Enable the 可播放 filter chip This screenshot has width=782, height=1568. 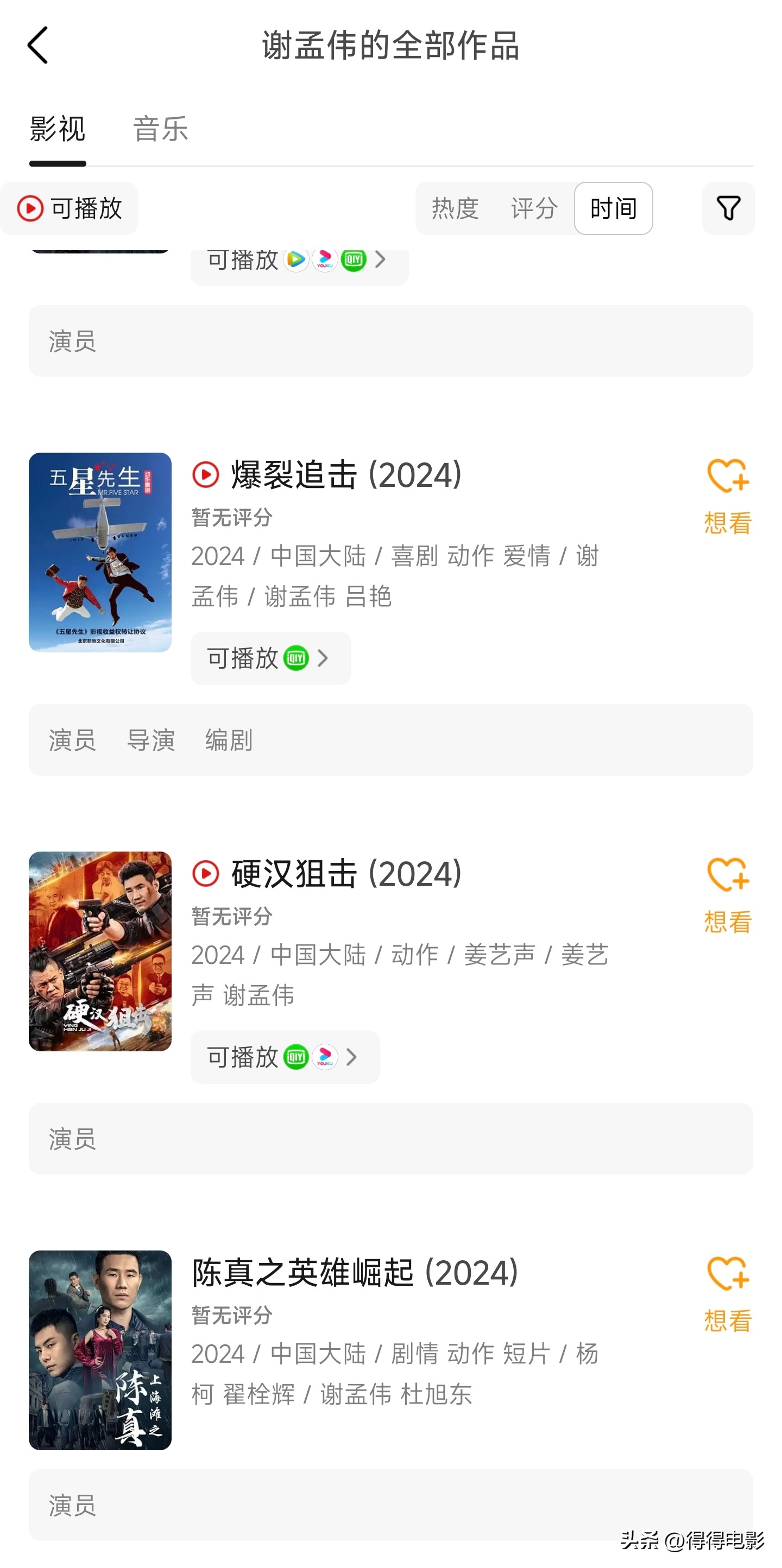pyautogui.click(x=70, y=208)
